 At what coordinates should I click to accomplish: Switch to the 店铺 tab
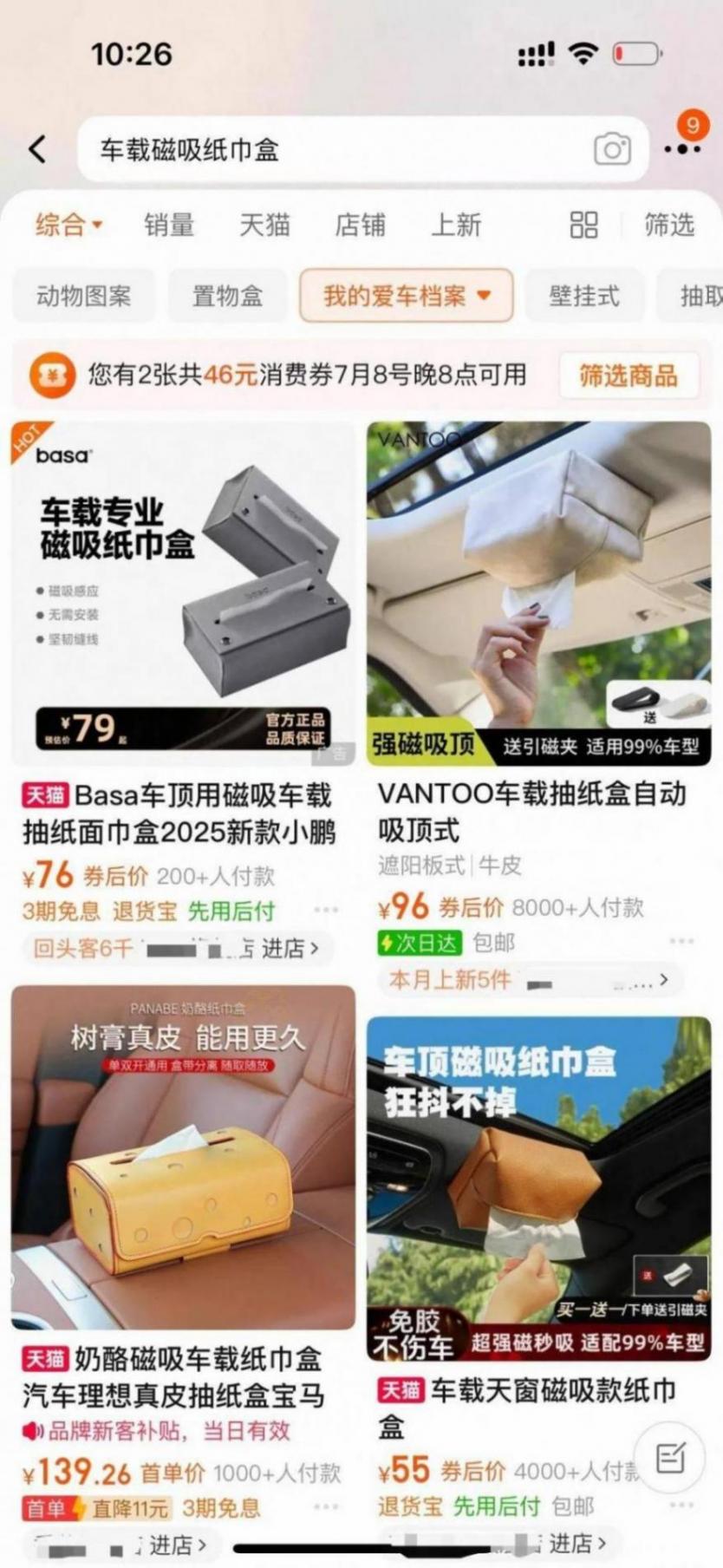pyautogui.click(x=360, y=225)
